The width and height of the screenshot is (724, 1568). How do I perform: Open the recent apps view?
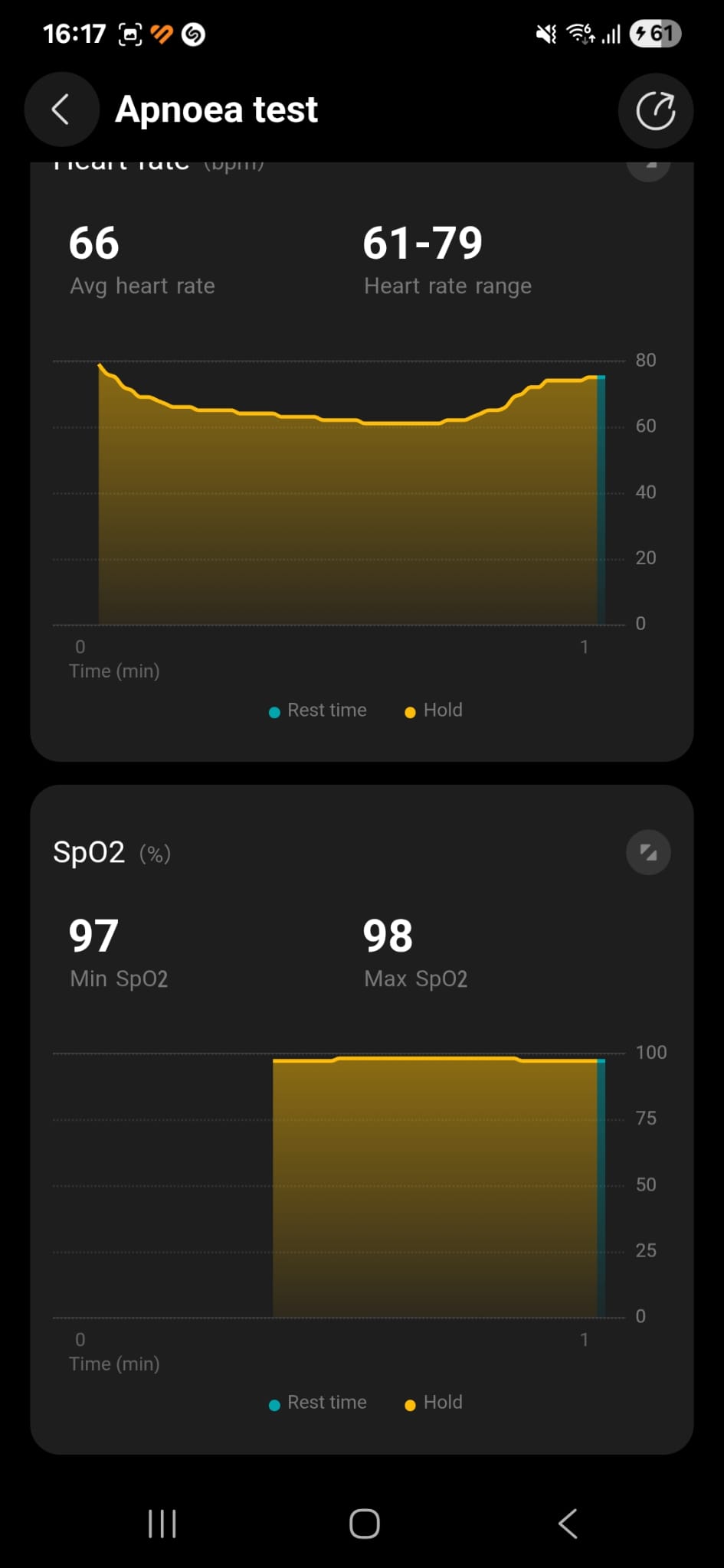pyautogui.click(x=162, y=1524)
